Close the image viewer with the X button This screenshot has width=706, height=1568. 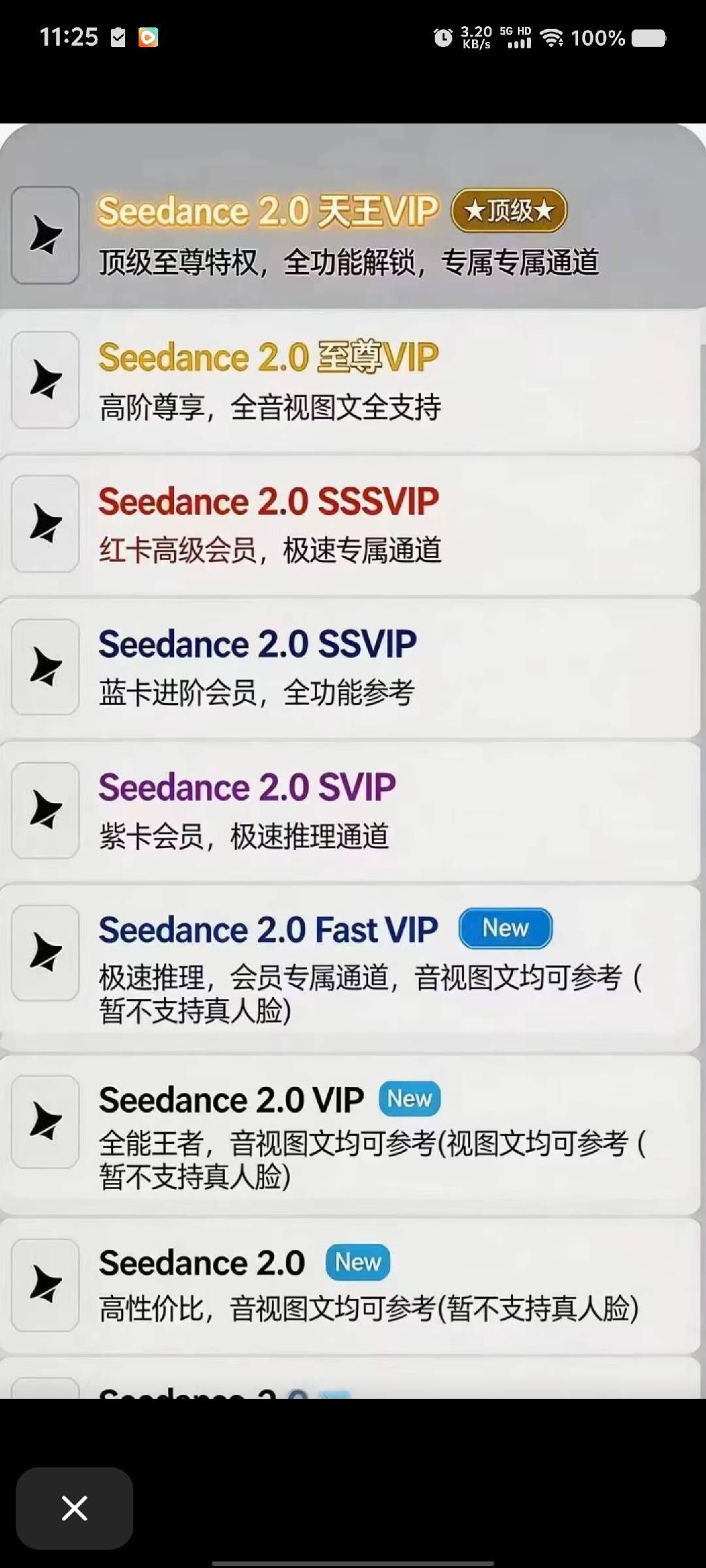point(75,1508)
